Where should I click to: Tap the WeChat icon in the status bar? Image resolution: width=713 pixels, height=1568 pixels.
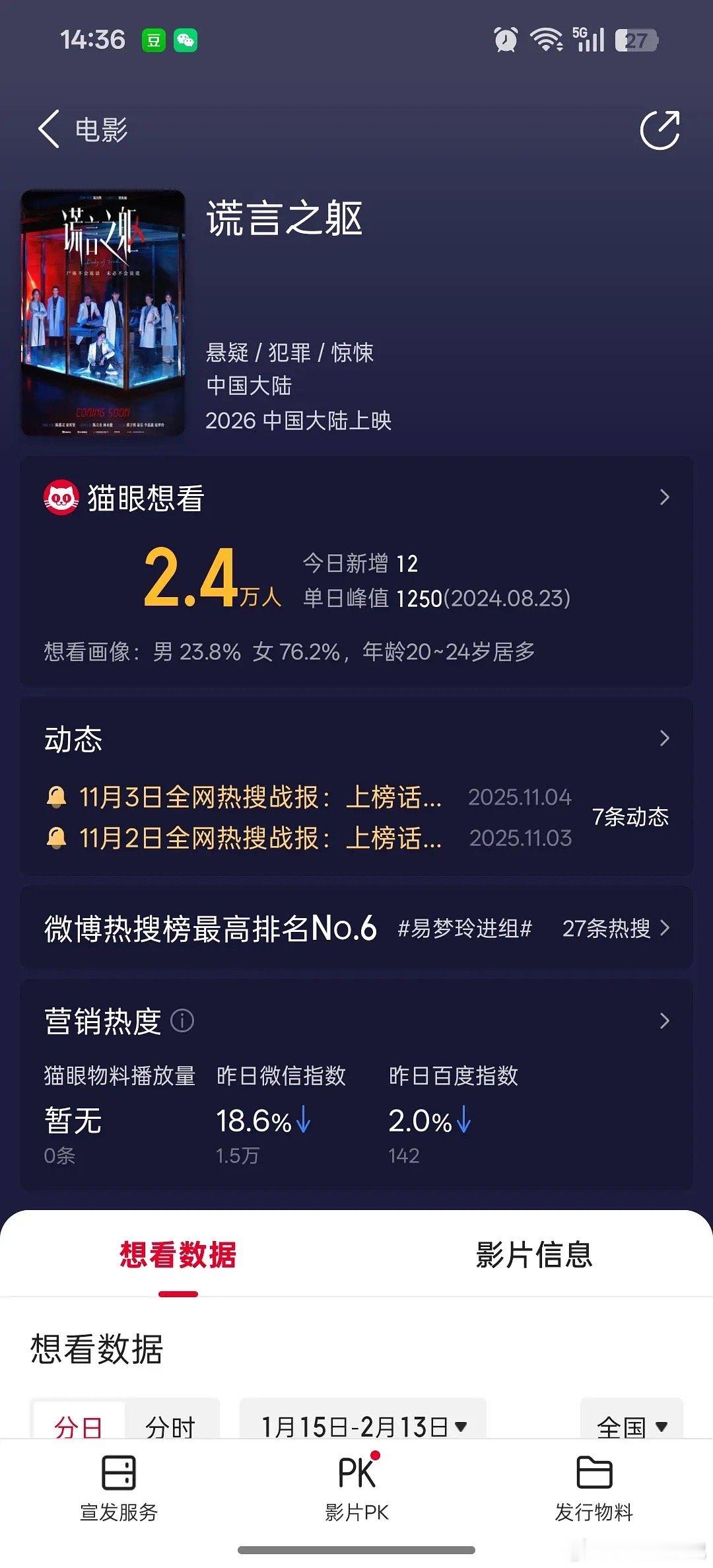[x=186, y=40]
